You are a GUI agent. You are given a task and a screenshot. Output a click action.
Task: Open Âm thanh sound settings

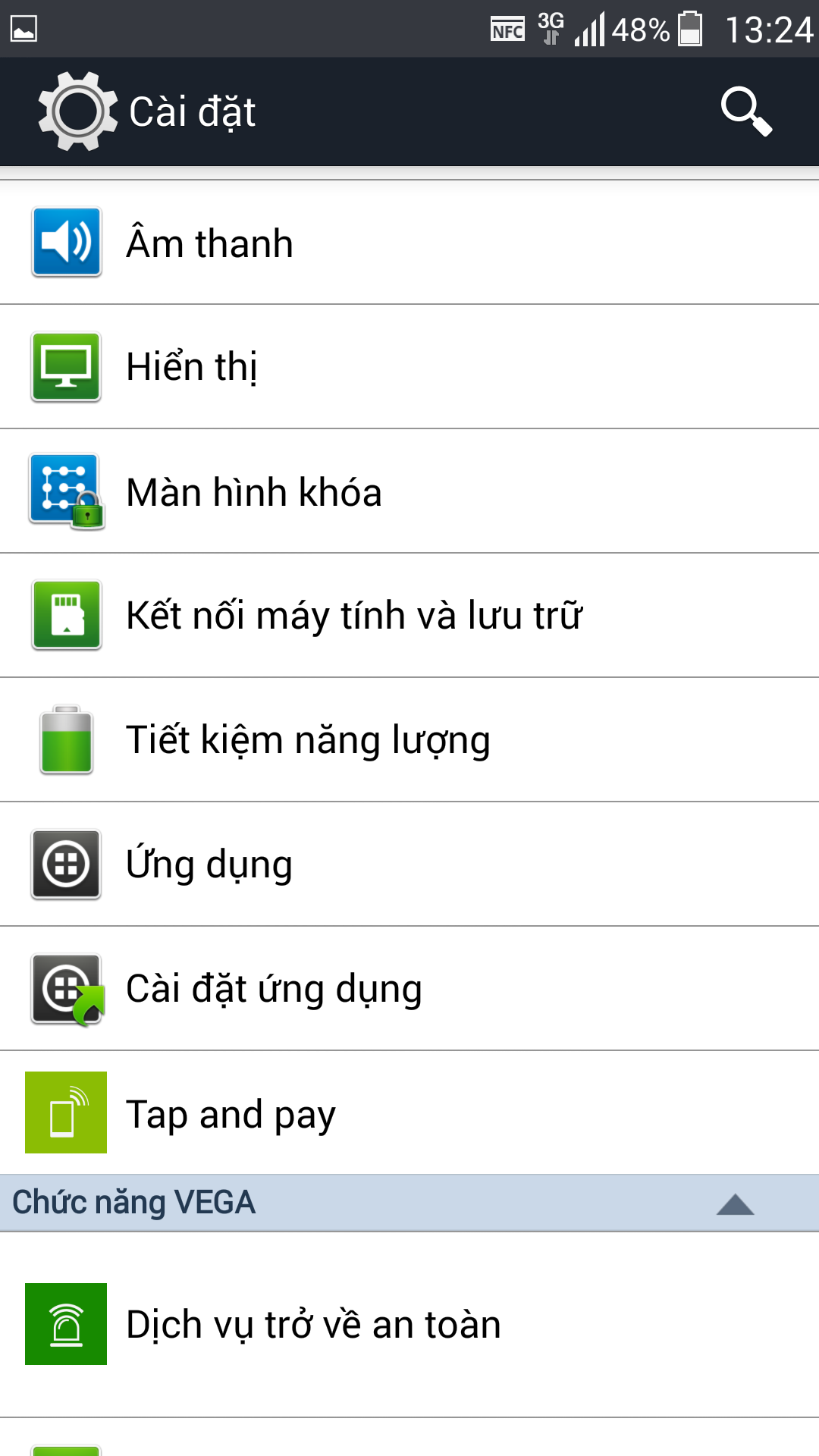409,243
